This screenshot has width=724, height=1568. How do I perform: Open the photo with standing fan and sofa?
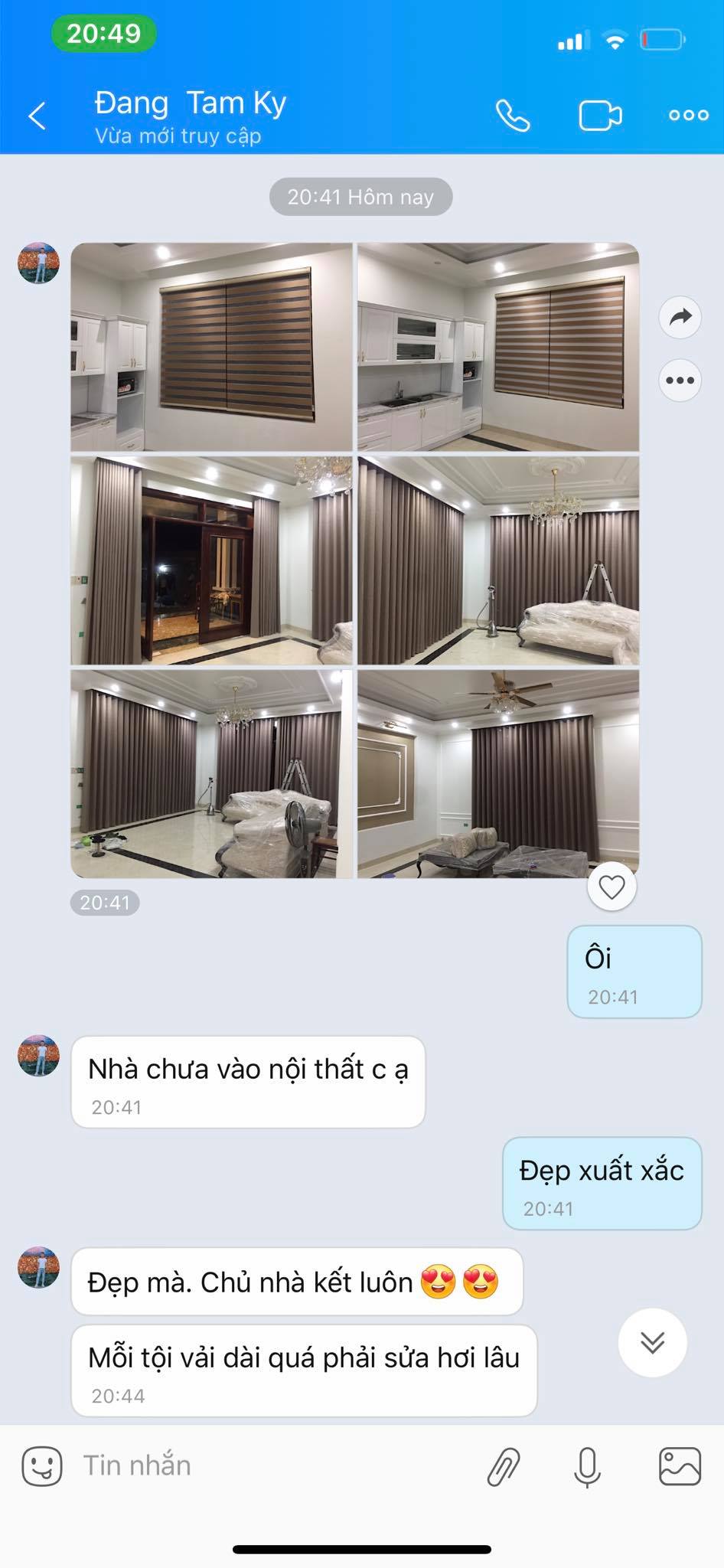[211, 774]
